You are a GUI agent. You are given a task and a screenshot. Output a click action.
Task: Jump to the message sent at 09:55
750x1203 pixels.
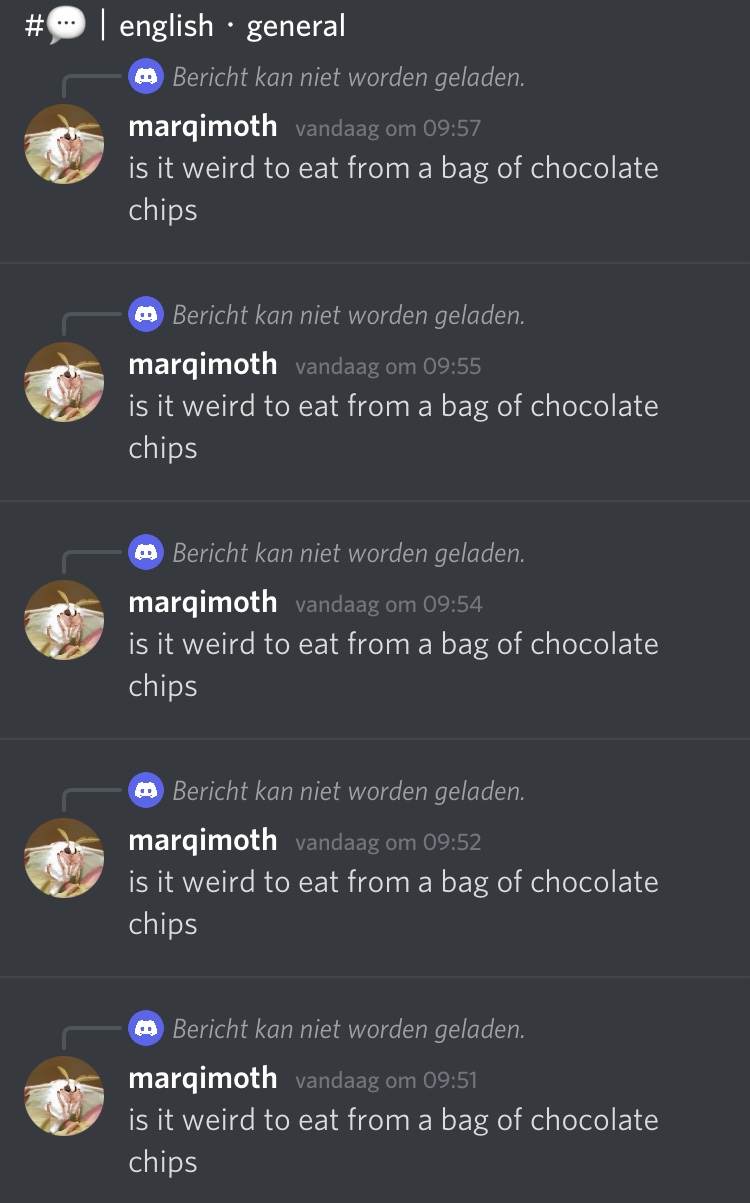click(x=393, y=406)
